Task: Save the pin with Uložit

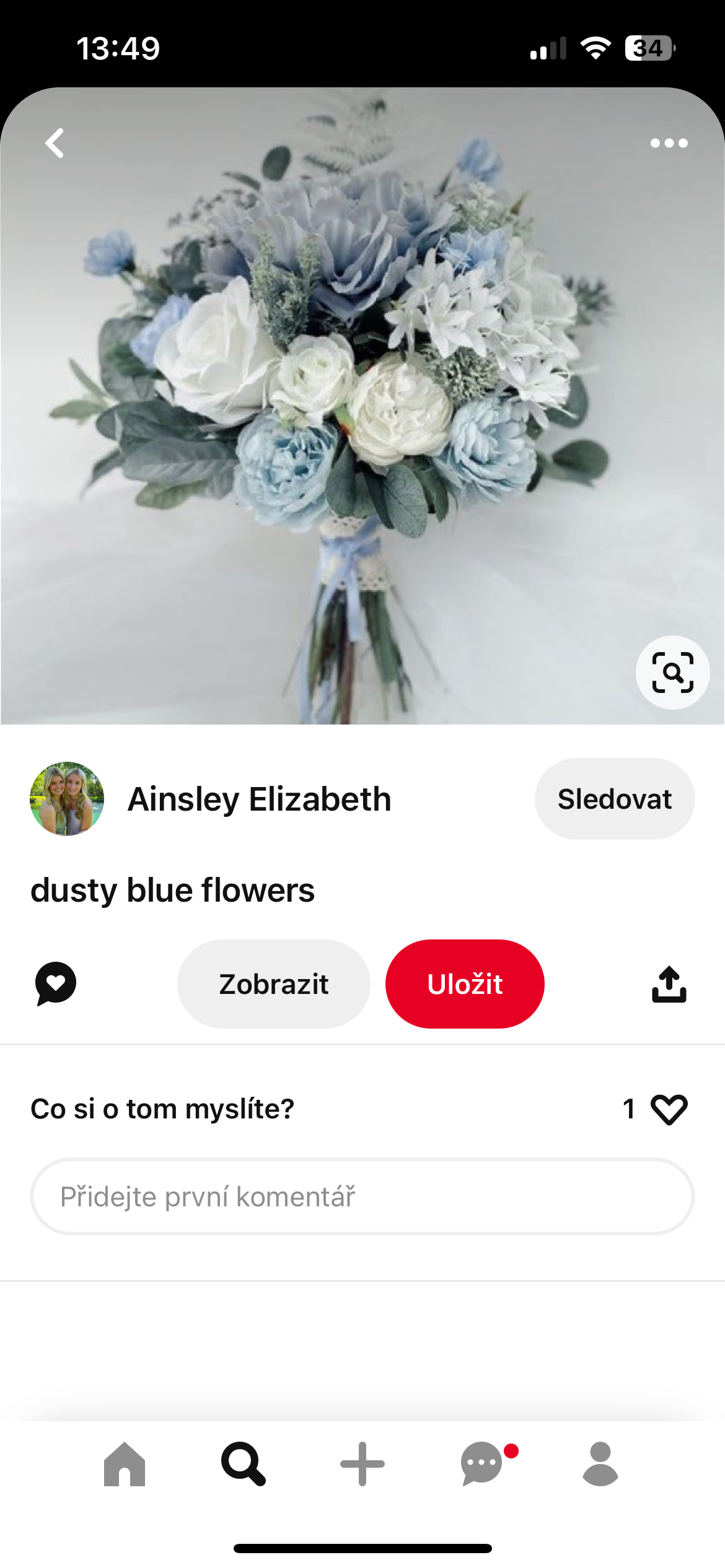Action: pos(465,983)
